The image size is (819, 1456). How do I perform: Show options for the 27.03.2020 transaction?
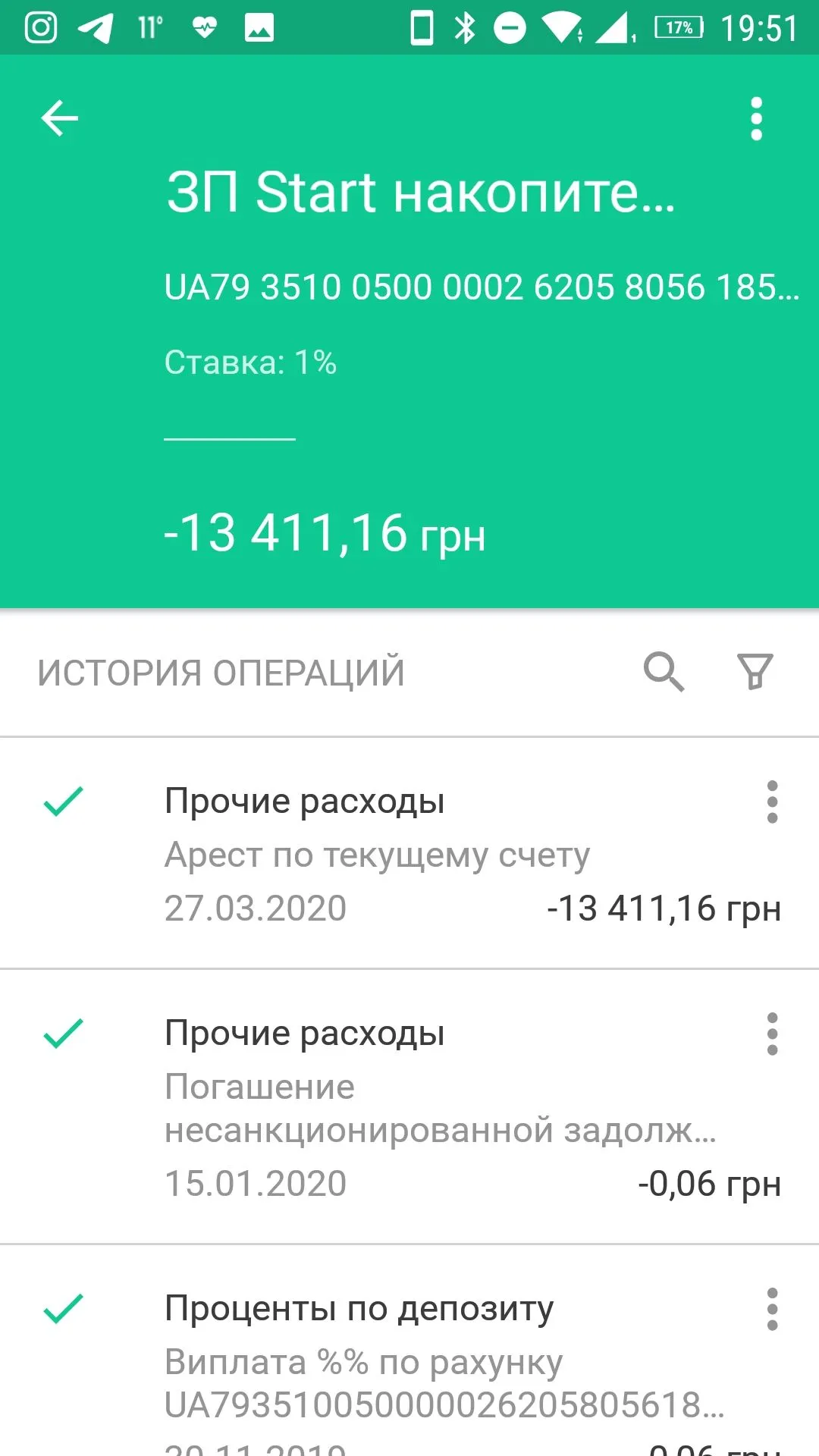click(772, 802)
